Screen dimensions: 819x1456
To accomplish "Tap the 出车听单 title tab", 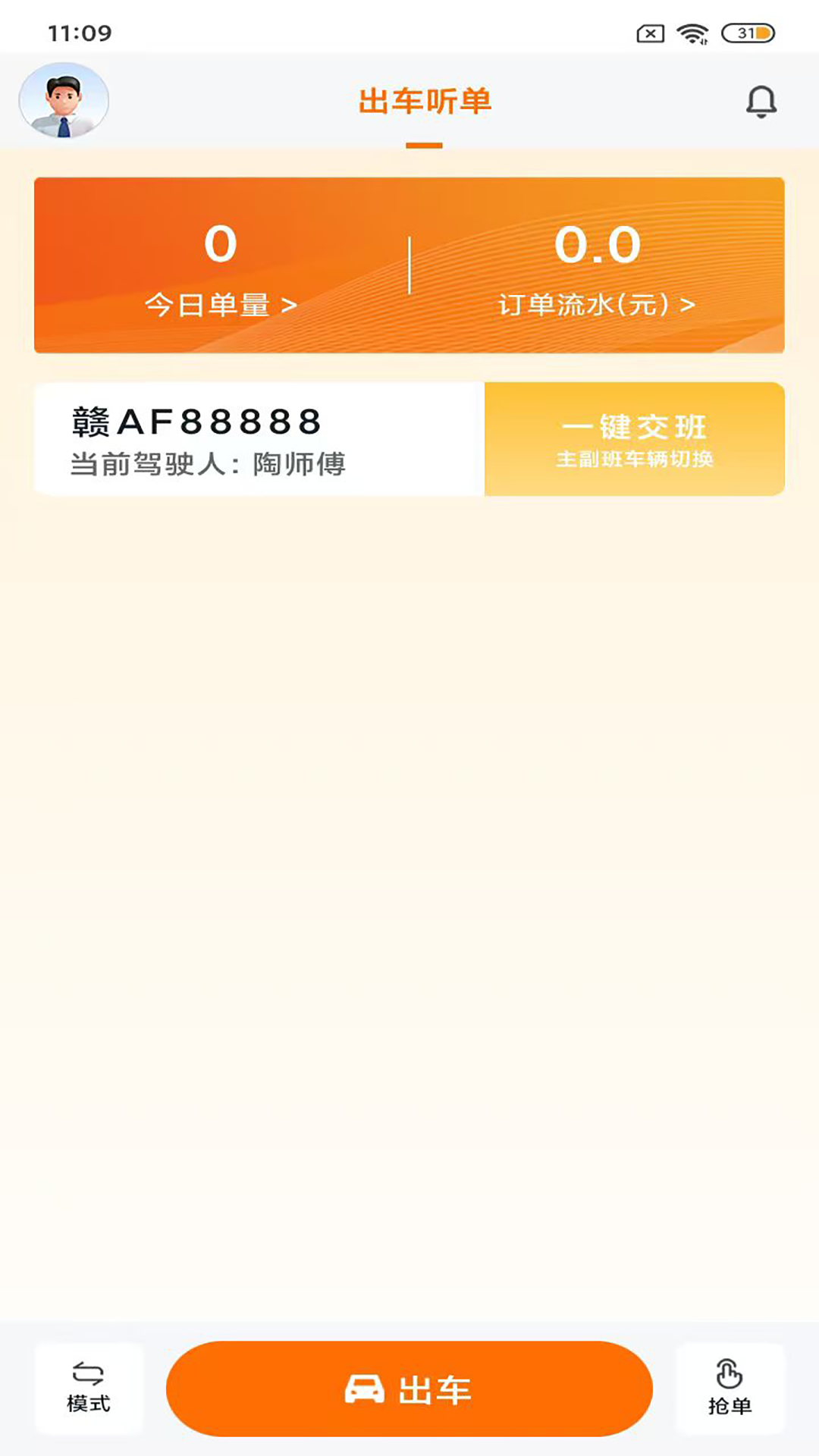I will [426, 102].
